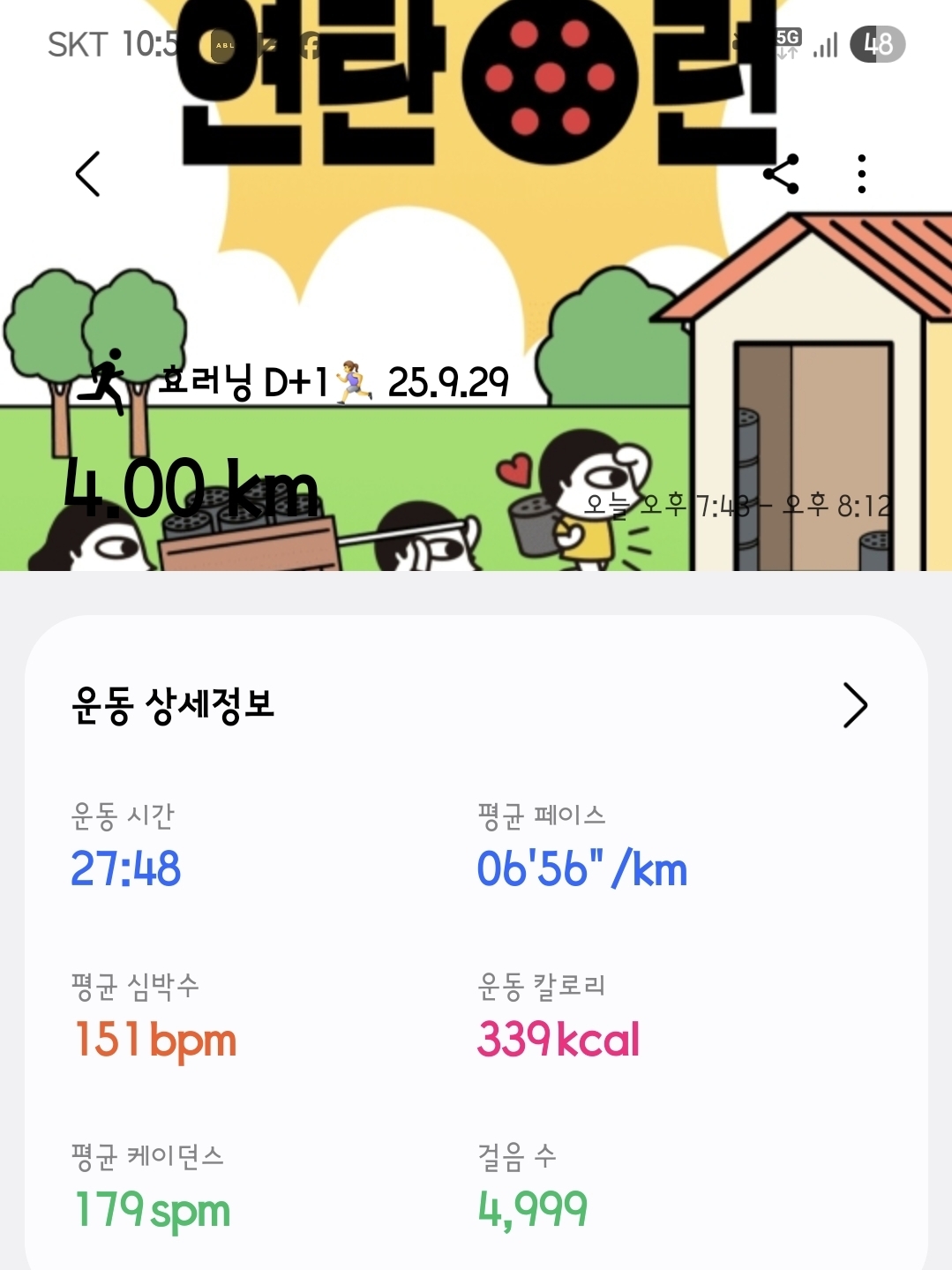Share this workout record
Viewport: 952px width, 1270px height.
click(781, 174)
